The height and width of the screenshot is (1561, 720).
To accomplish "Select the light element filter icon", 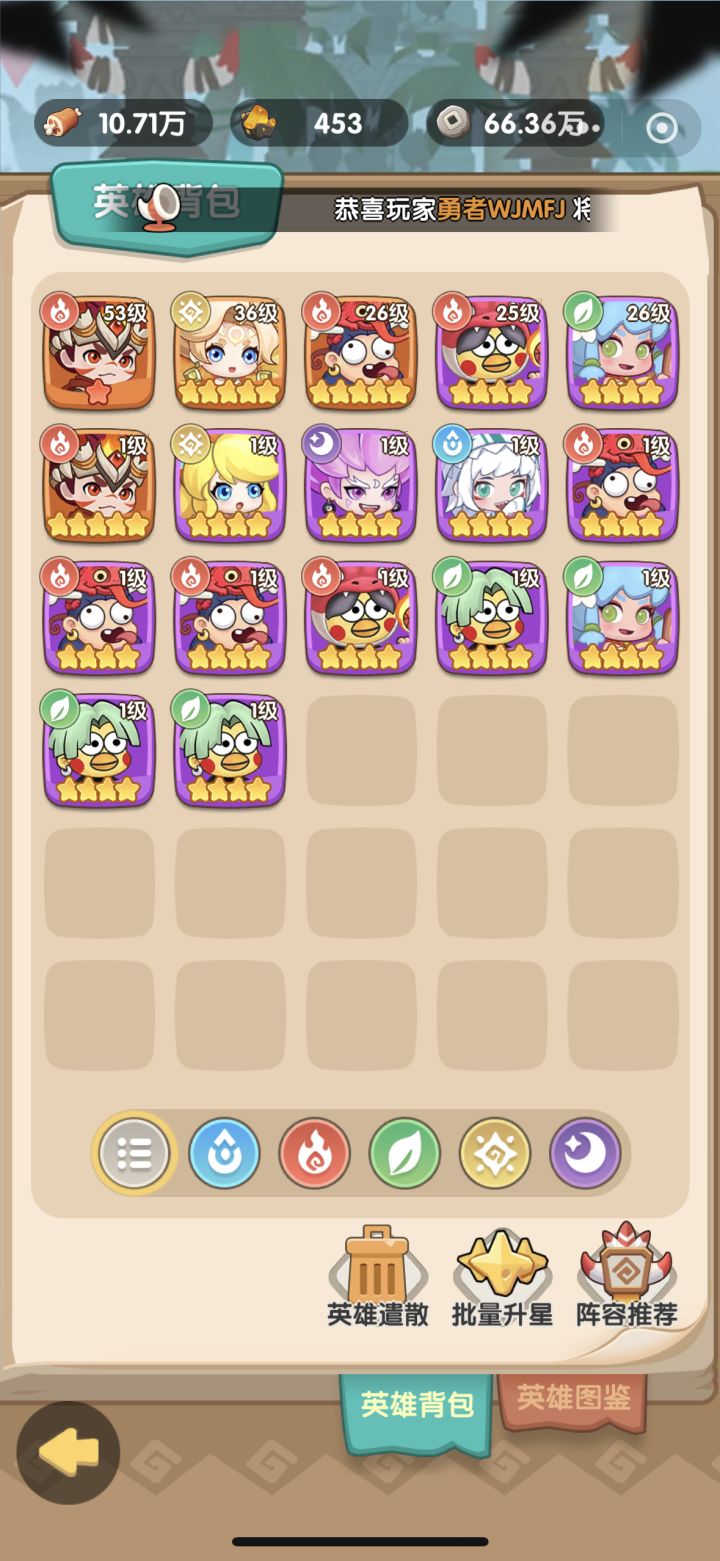I will tap(494, 1152).
